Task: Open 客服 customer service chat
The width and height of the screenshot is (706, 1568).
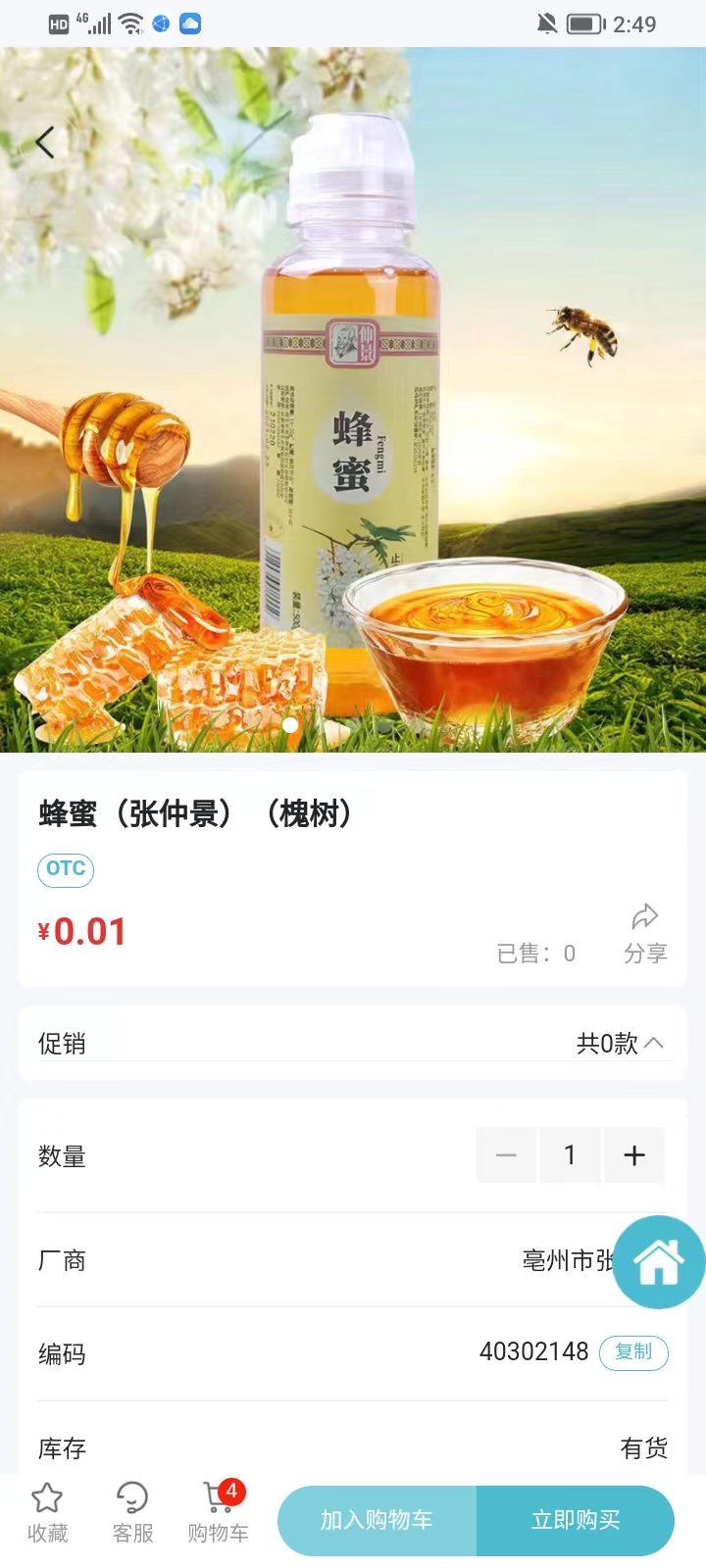Action: [x=132, y=1497]
